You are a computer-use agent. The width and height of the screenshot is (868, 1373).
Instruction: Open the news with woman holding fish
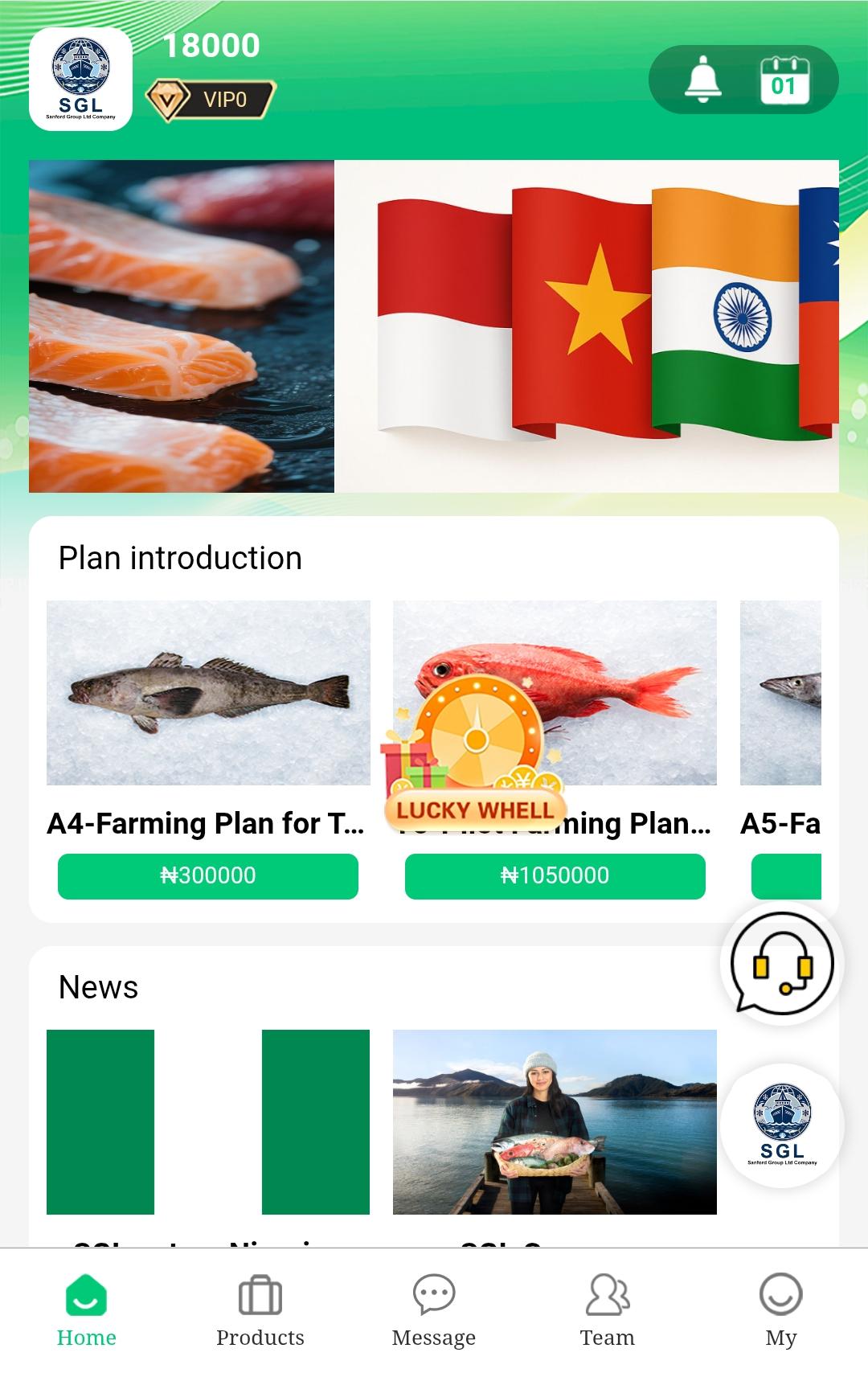tap(555, 1122)
